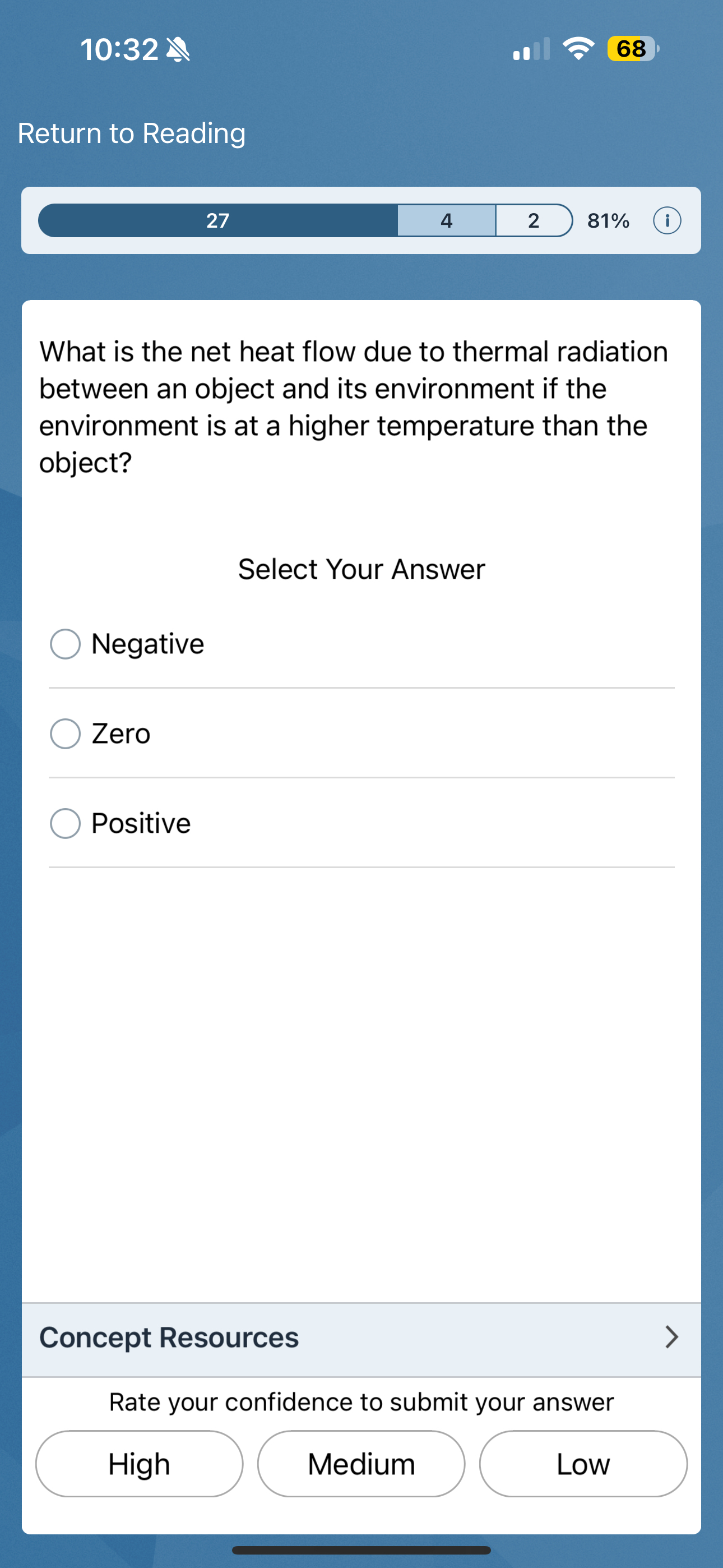Screen dimensions: 723x1568
Task: Open Concept Resources via the chevron arrow
Action: click(671, 1338)
